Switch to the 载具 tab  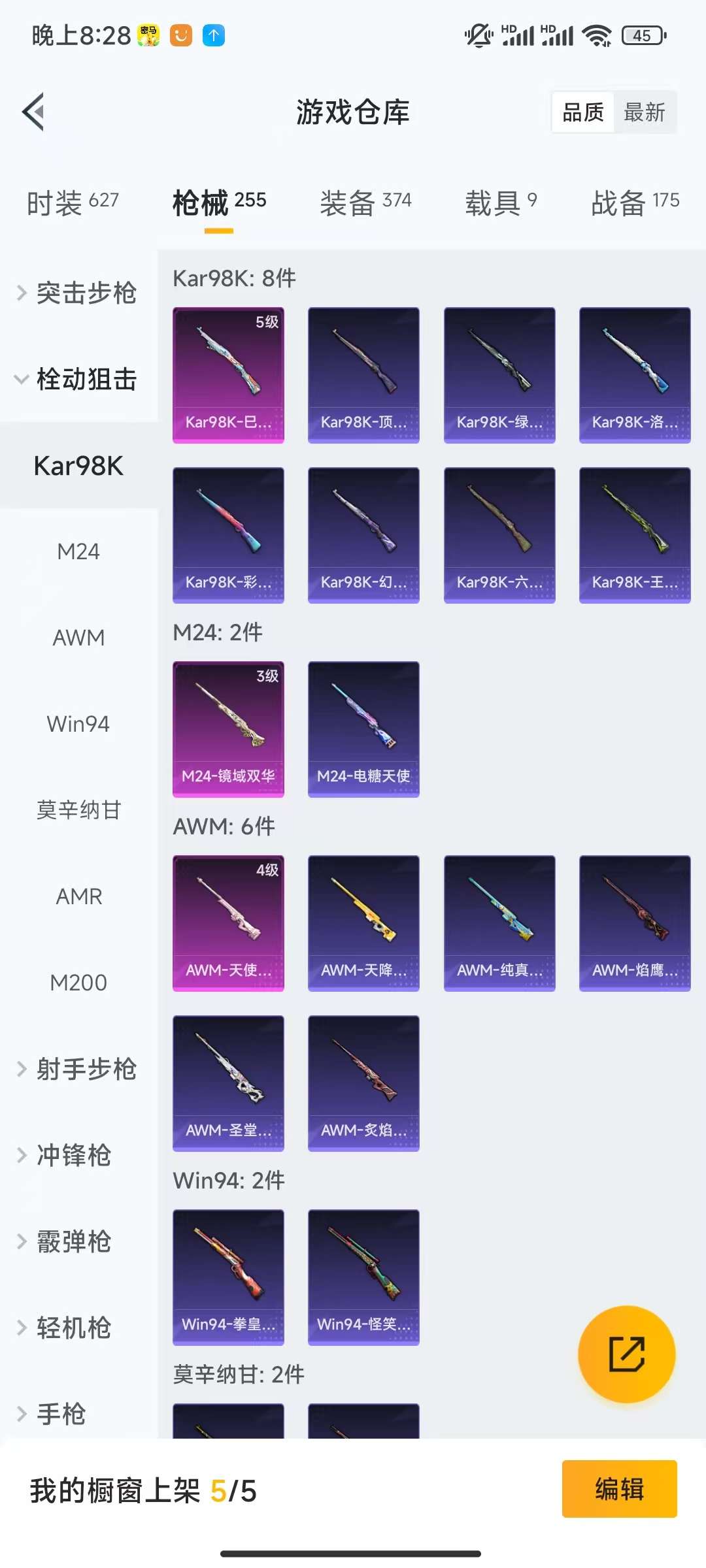(501, 202)
